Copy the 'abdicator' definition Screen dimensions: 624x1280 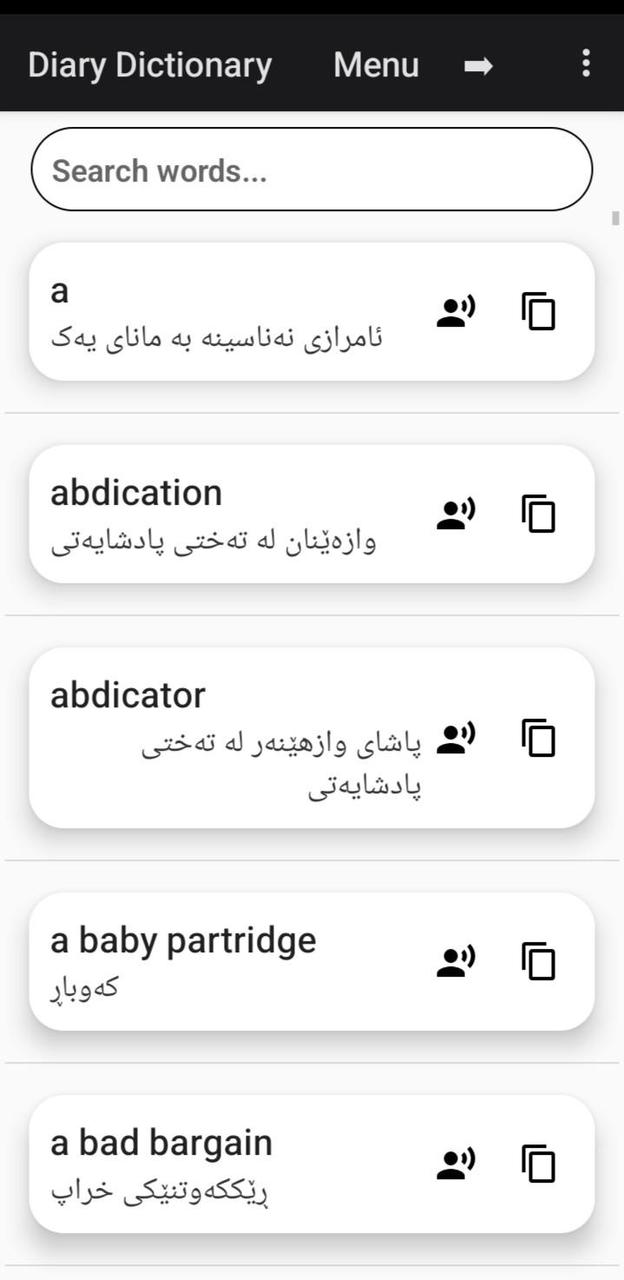pos(538,738)
